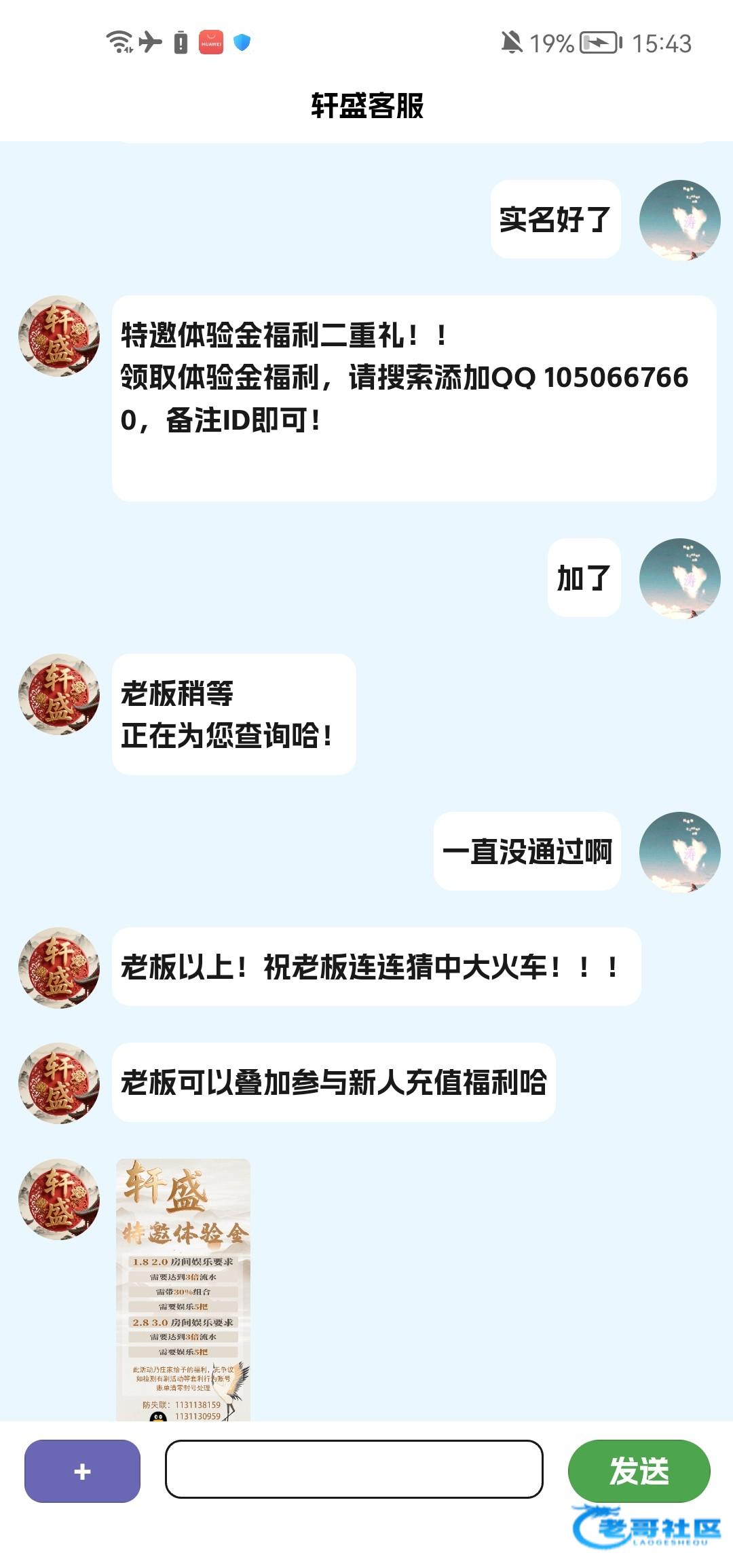Tap the purple plus attachment button
733x1568 pixels.
coord(82,1471)
